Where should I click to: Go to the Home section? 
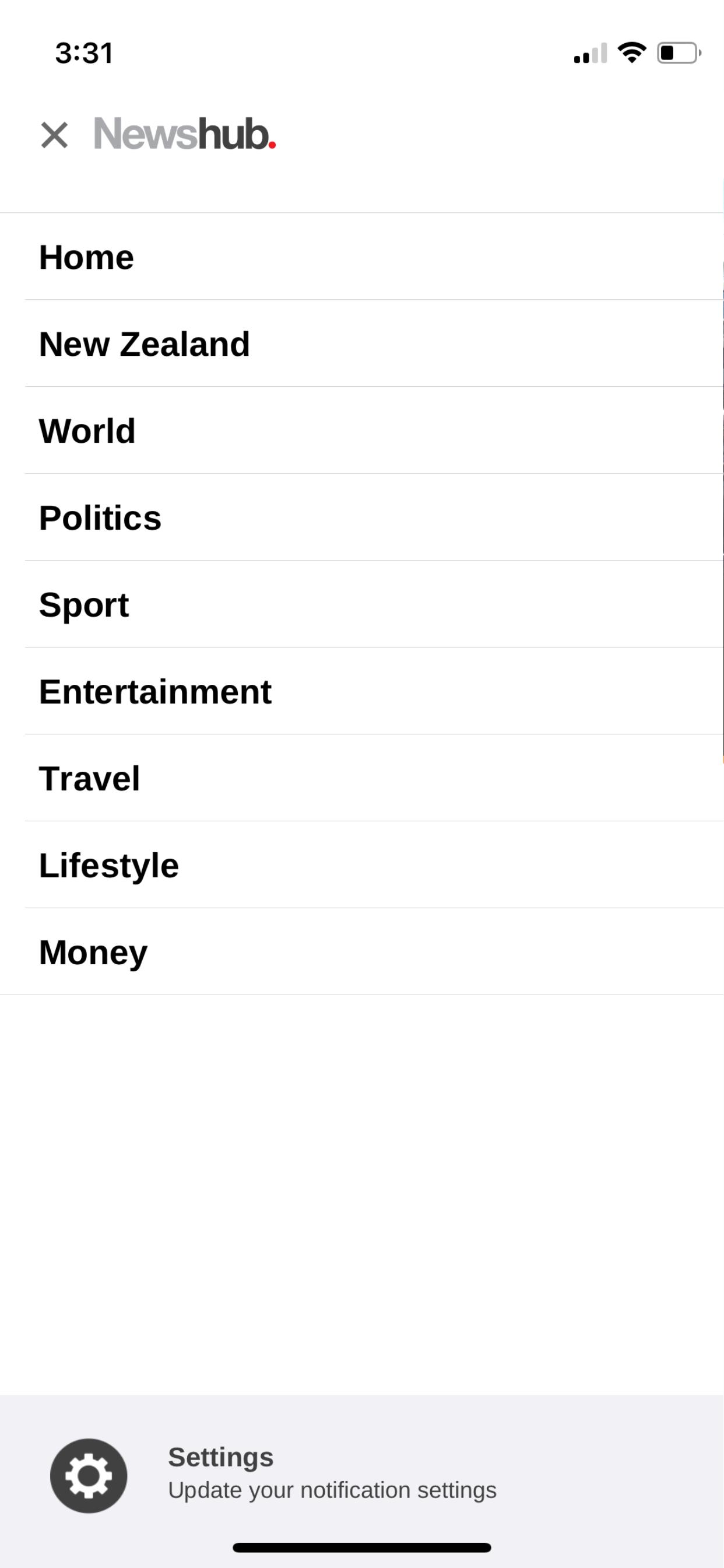86,257
